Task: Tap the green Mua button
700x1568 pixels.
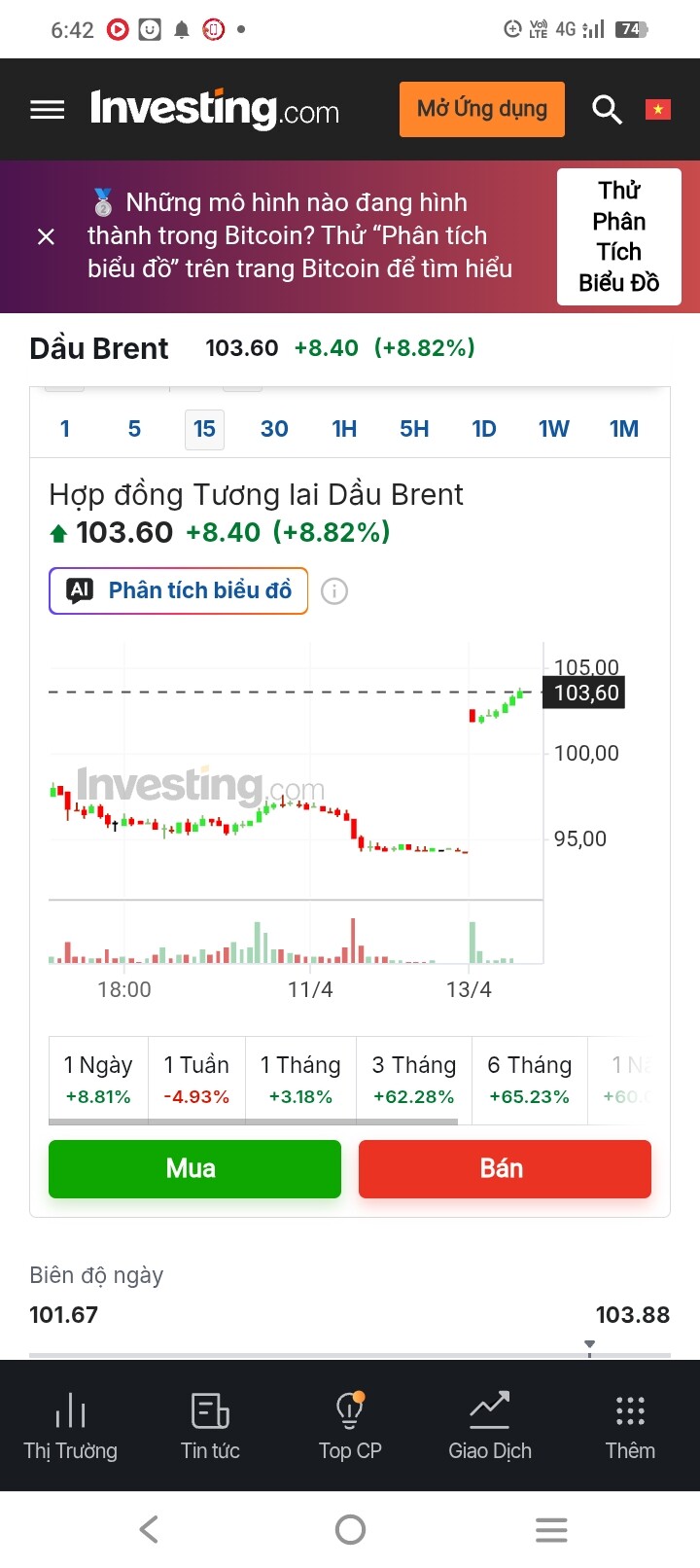Action: point(194,1168)
